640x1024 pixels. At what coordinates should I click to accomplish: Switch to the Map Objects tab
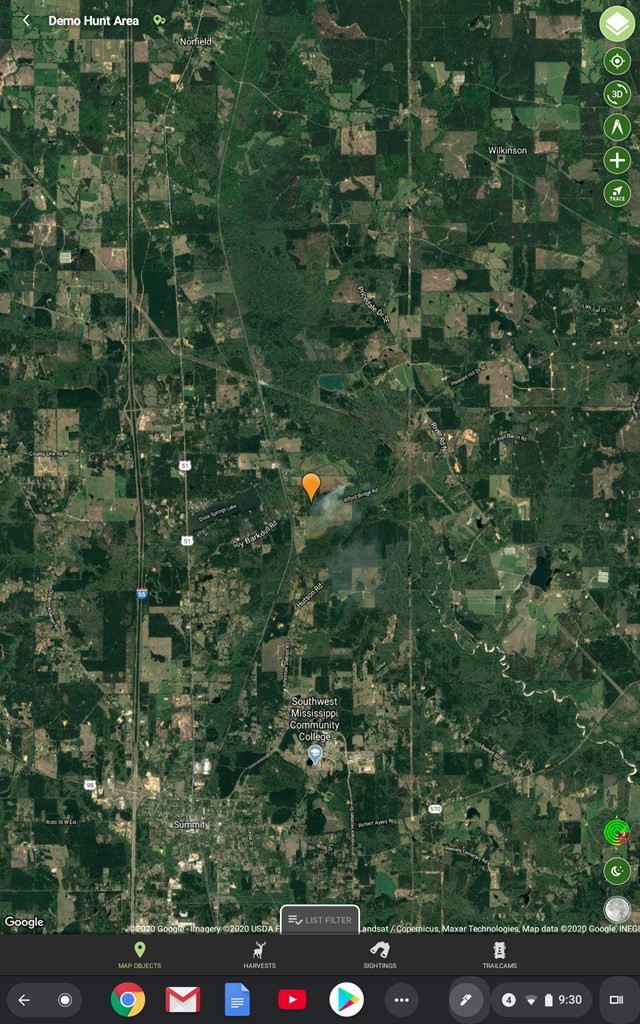140,954
